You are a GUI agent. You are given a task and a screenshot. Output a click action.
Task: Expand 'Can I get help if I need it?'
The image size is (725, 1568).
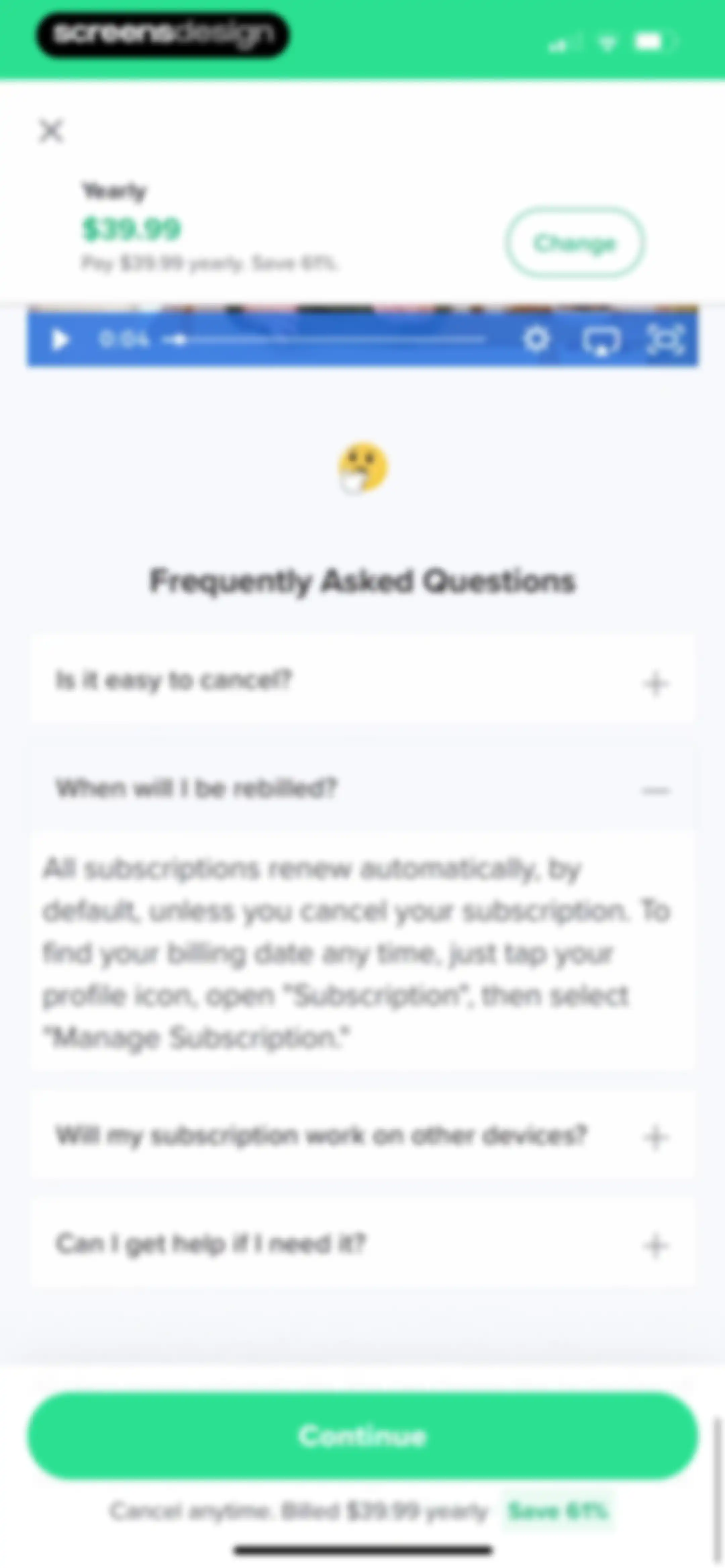pyautogui.click(x=362, y=1244)
